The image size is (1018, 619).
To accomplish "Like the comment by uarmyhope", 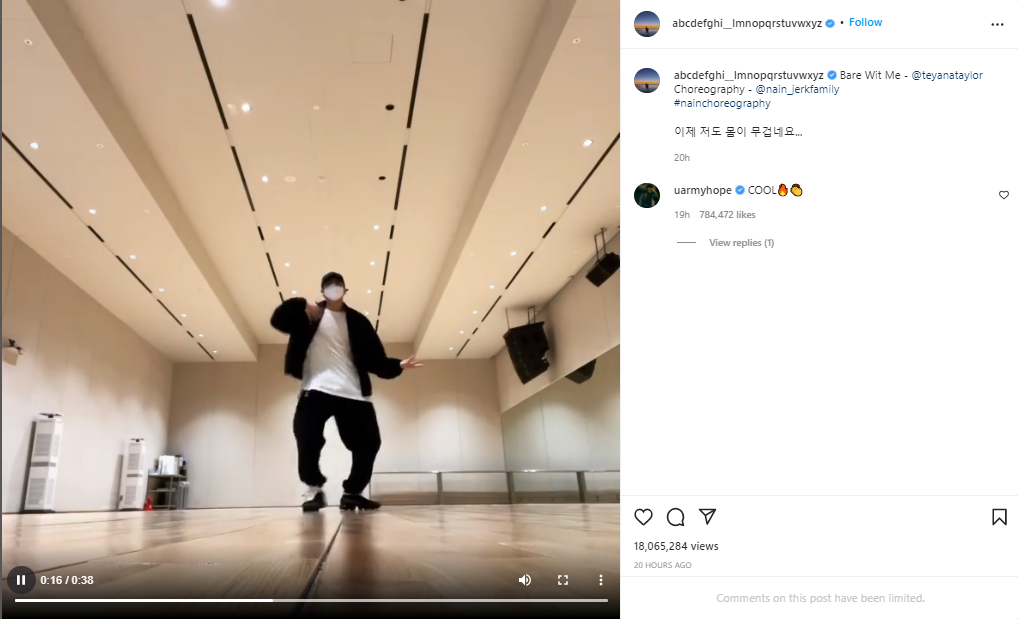I will tap(1003, 195).
